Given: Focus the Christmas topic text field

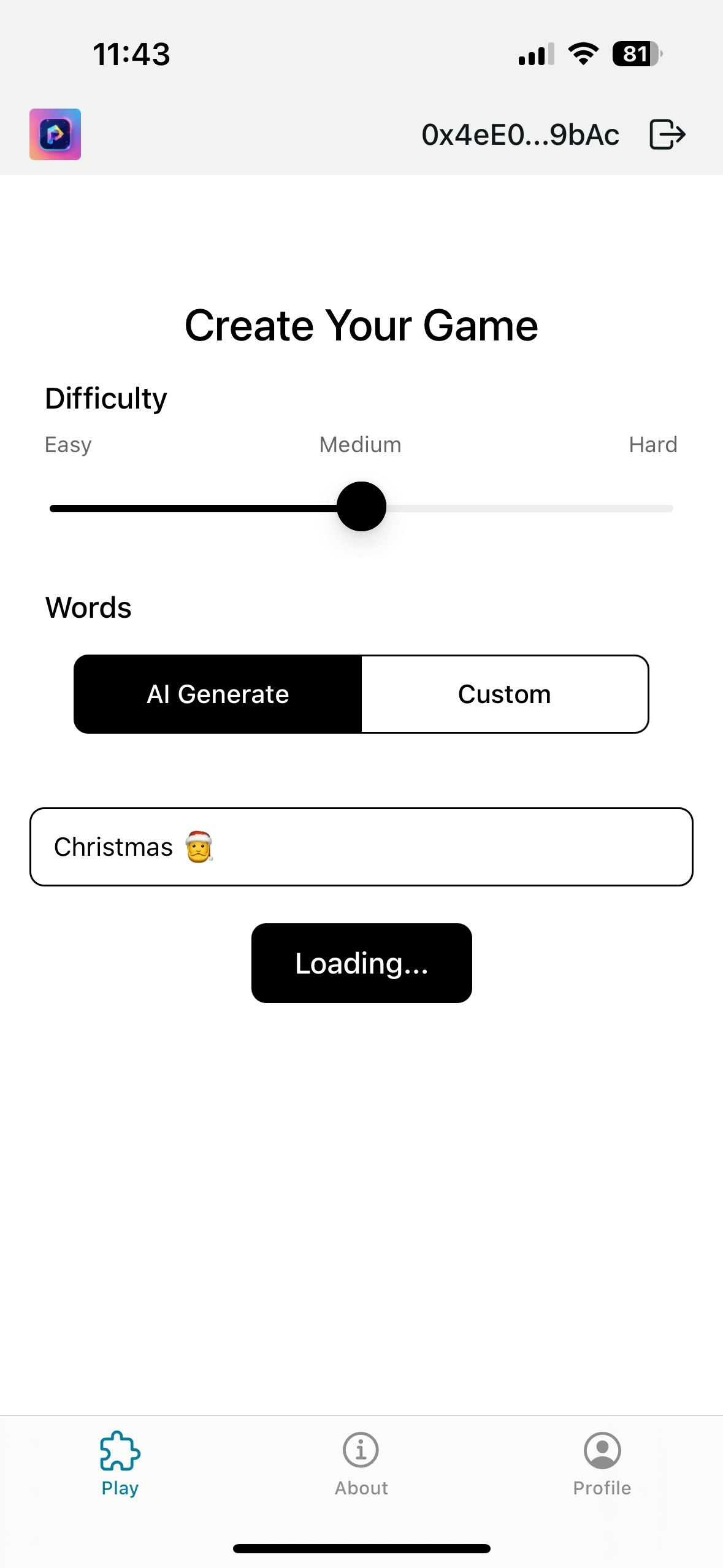Looking at the screenshot, I should (361, 847).
